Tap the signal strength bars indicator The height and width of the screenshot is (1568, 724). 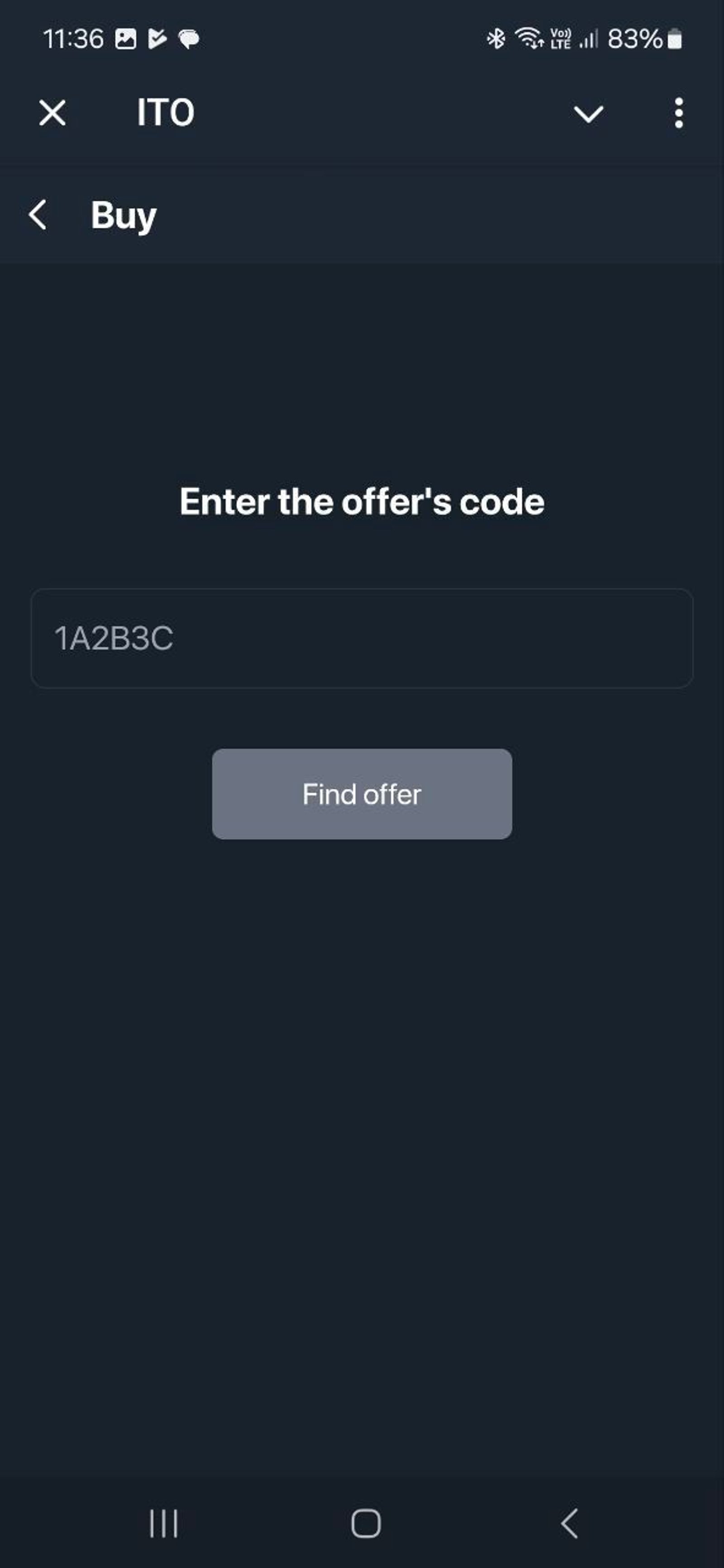(589, 39)
